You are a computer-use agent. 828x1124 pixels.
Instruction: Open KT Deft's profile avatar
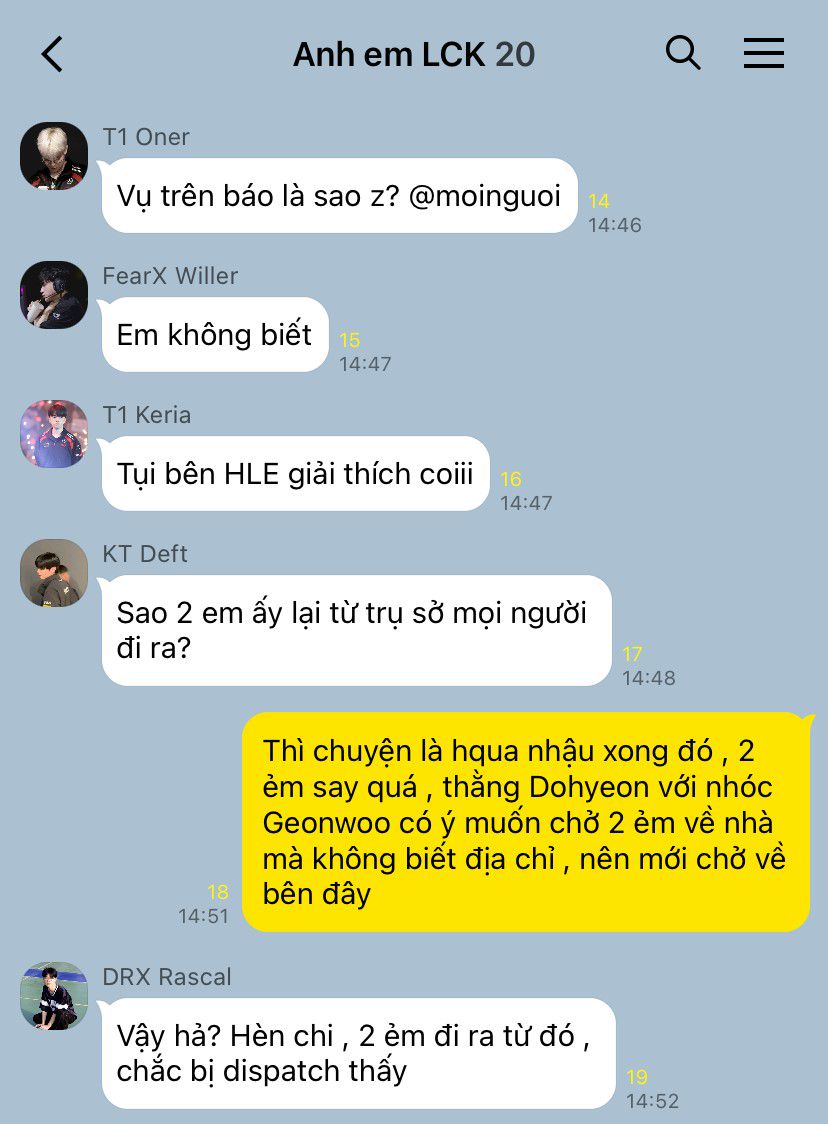coord(54,573)
